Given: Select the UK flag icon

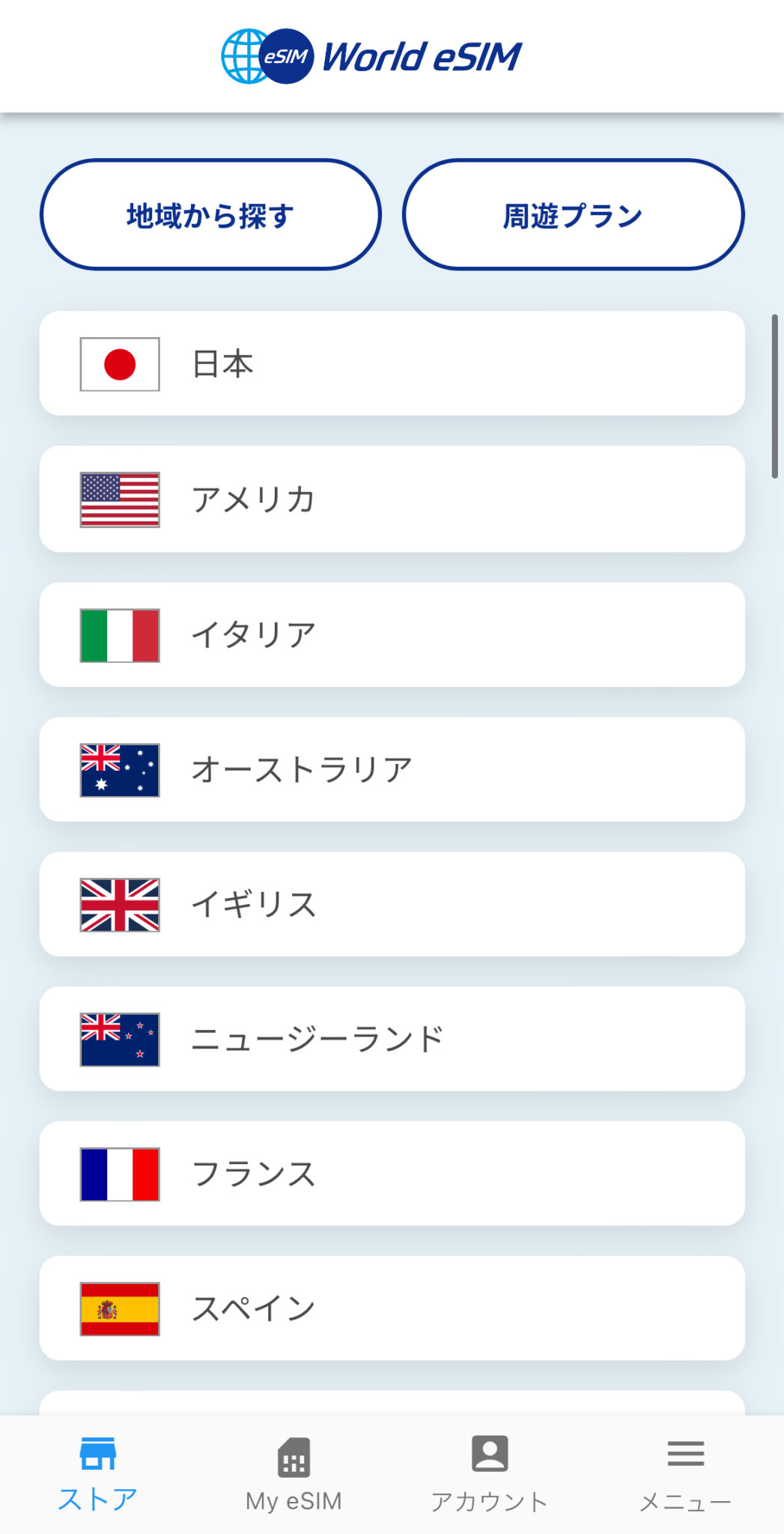Looking at the screenshot, I should (x=119, y=904).
